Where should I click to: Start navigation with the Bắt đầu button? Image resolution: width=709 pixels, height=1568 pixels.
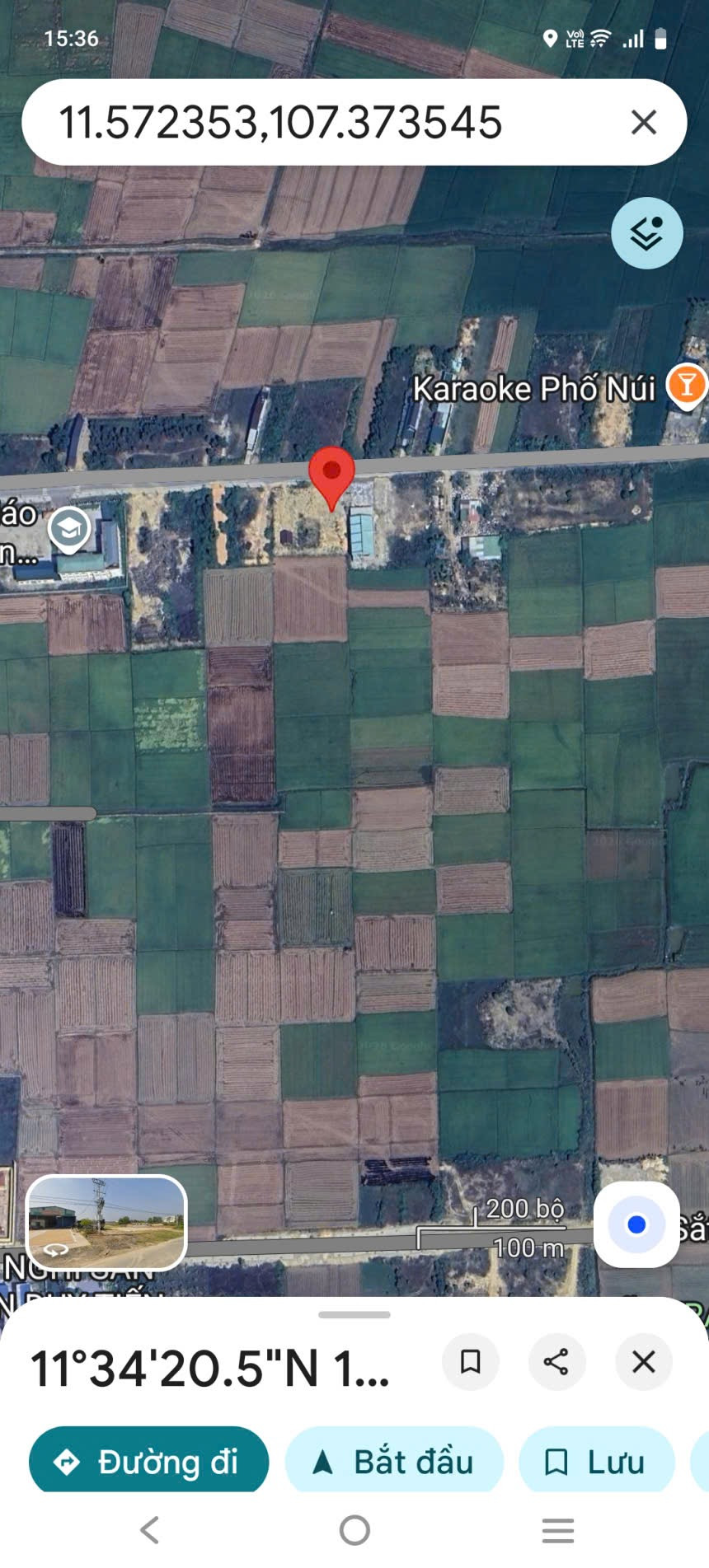[x=394, y=1462]
